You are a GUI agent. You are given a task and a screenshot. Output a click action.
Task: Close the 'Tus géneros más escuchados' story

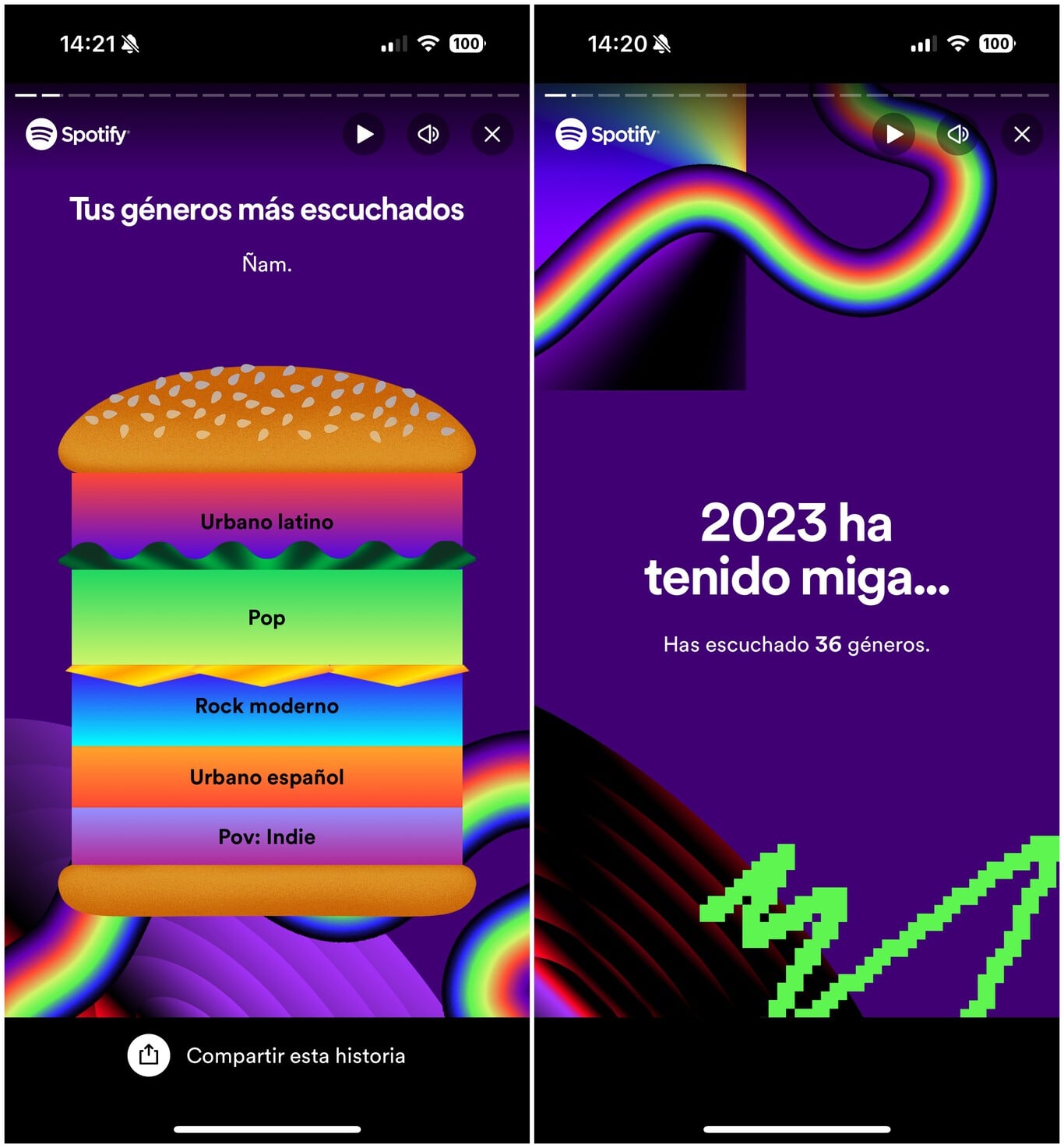[x=492, y=135]
